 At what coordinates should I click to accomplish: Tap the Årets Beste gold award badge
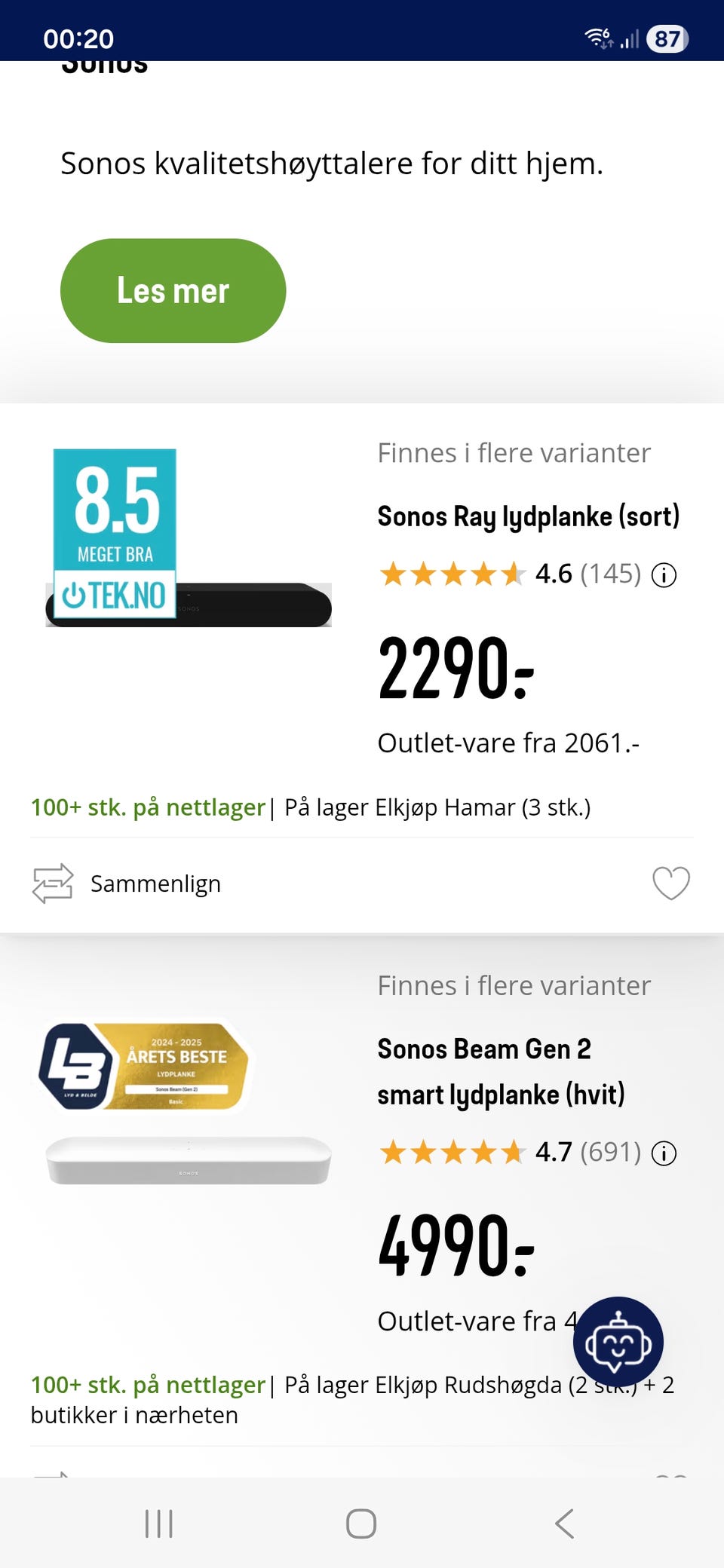click(148, 1065)
